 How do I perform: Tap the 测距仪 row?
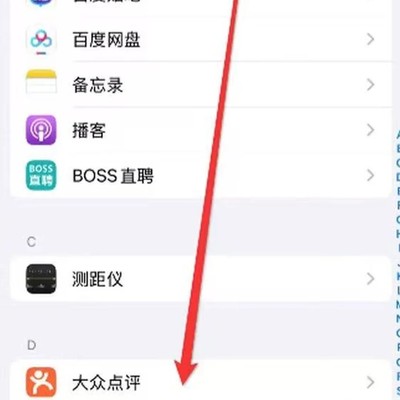coord(200,279)
